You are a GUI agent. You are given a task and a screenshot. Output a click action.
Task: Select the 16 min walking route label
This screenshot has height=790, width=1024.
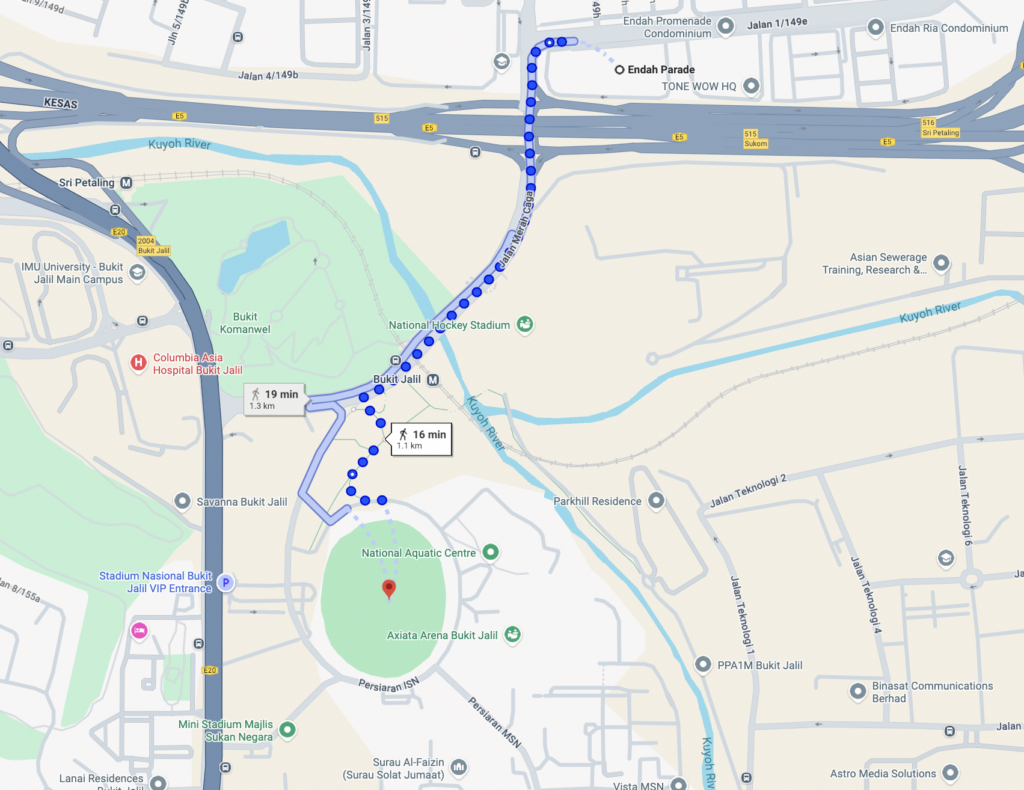point(420,439)
